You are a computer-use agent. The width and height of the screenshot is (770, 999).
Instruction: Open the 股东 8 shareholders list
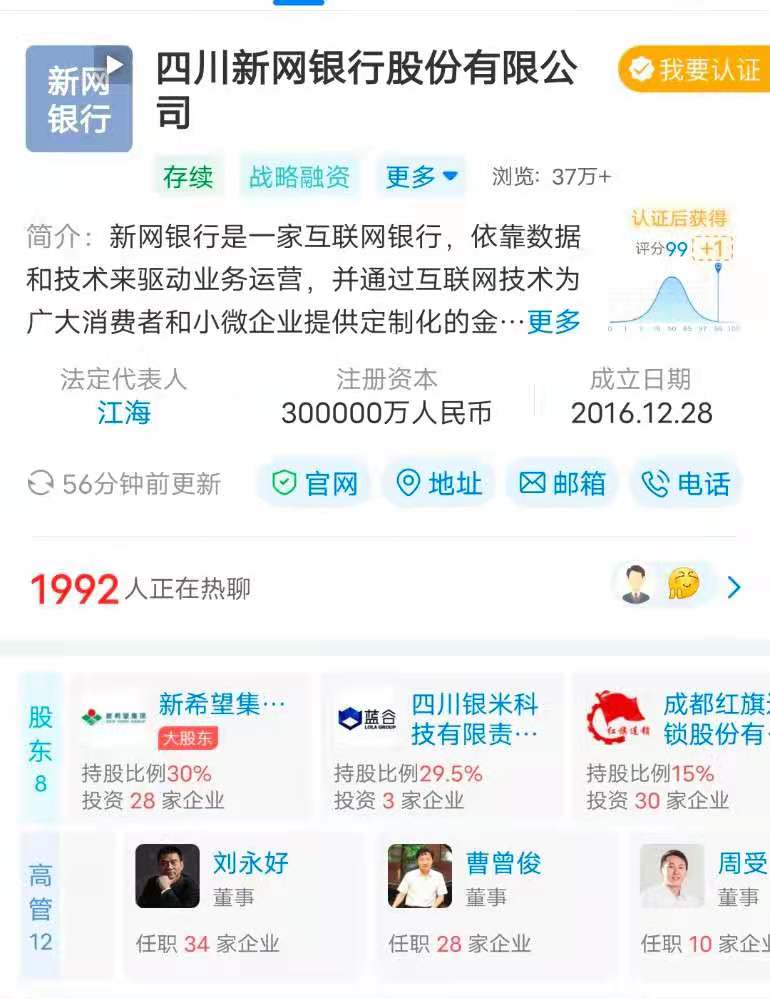click(x=40, y=748)
